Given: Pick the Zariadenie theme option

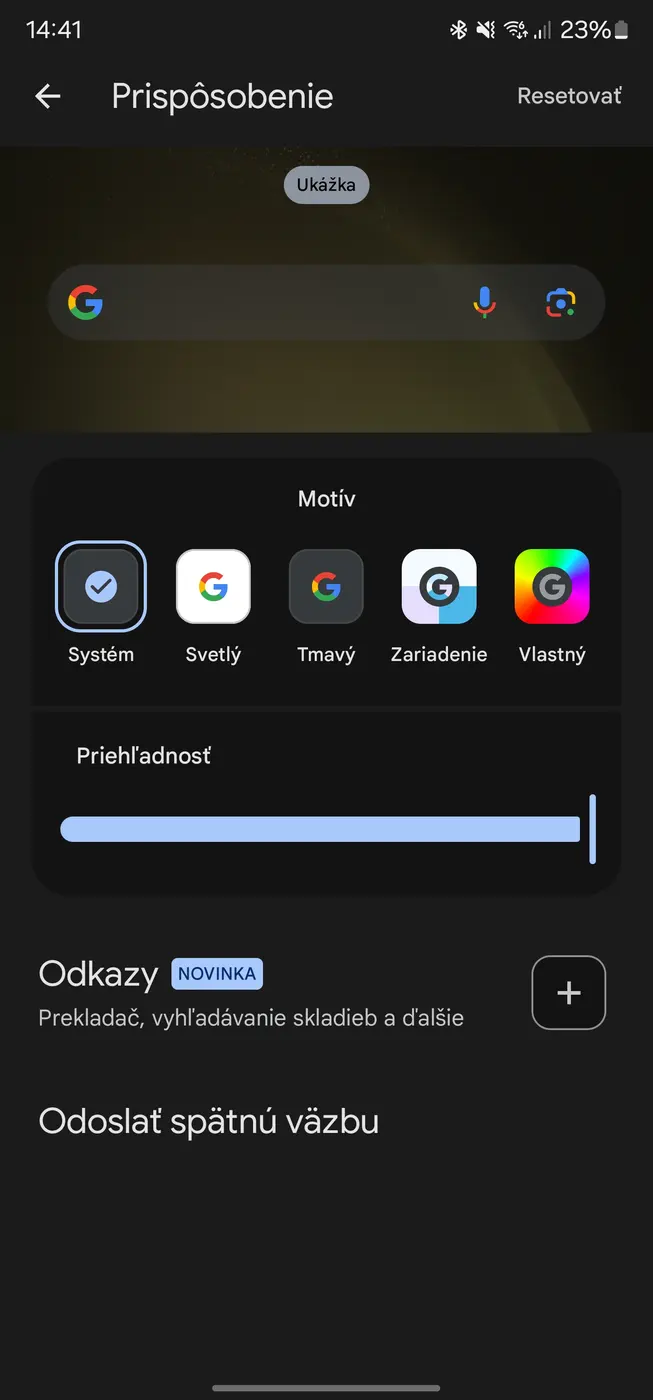Looking at the screenshot, I should [x=439, y=587].
